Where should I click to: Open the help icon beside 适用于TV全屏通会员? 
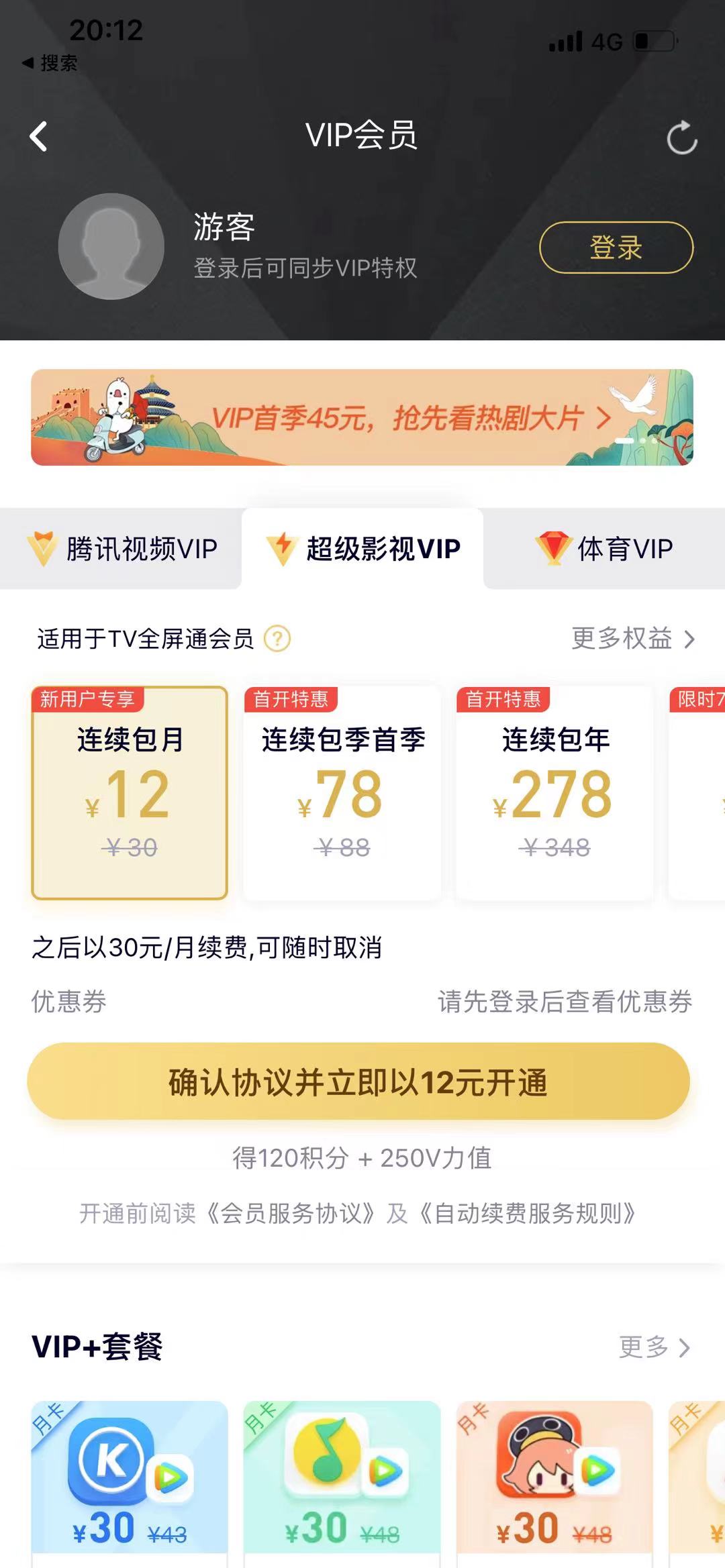click(x=277, y=639)
